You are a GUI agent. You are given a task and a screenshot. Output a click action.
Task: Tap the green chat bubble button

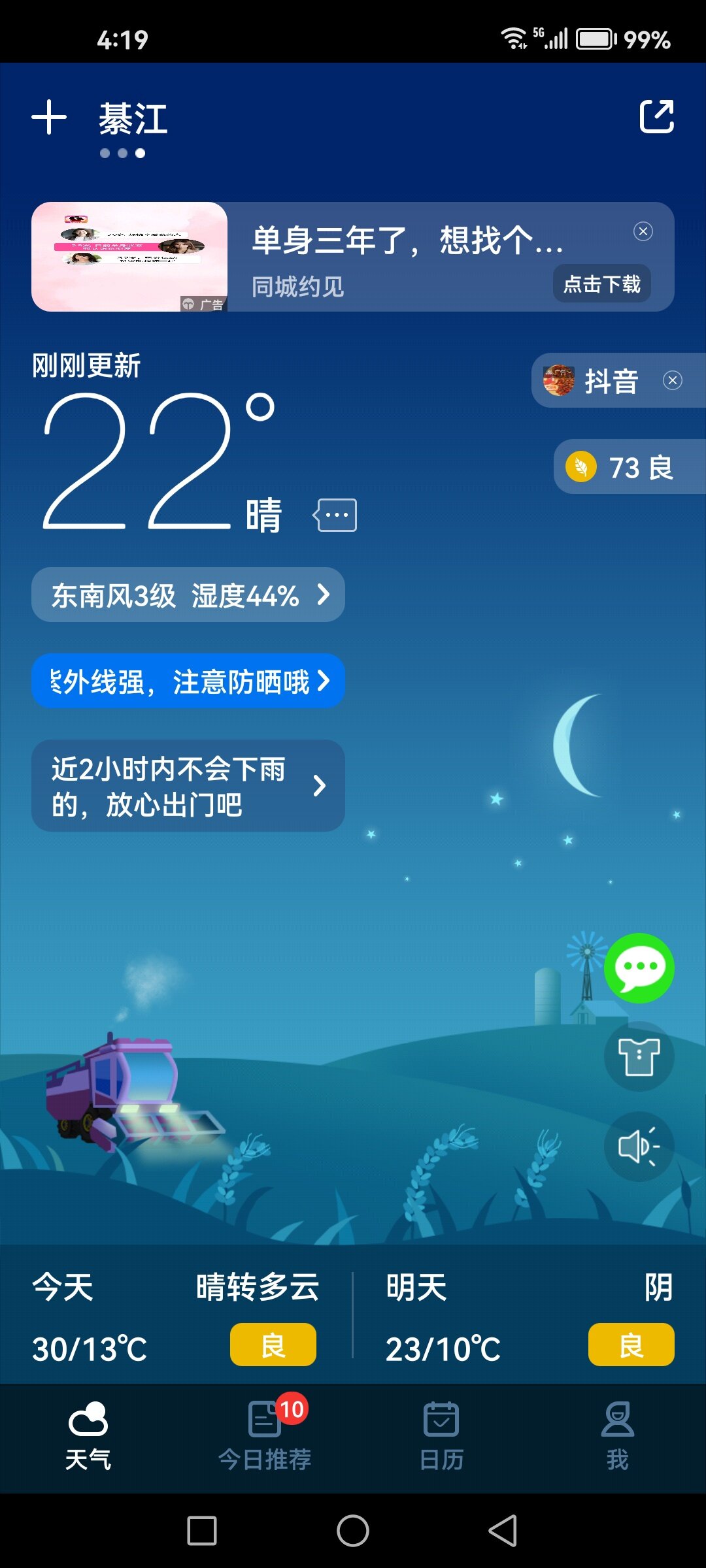639,968
